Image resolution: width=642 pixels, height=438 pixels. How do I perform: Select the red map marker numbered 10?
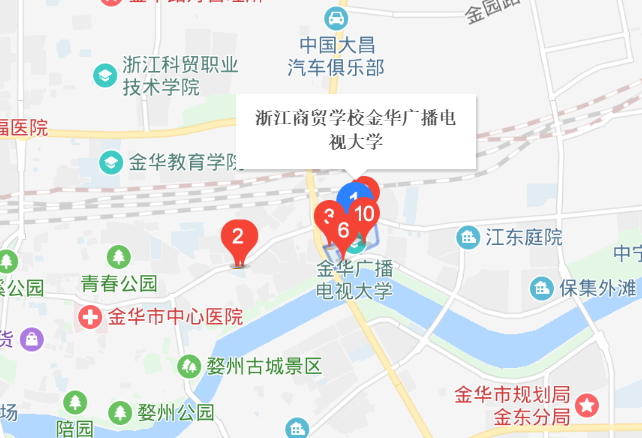[x=367, y=212]
